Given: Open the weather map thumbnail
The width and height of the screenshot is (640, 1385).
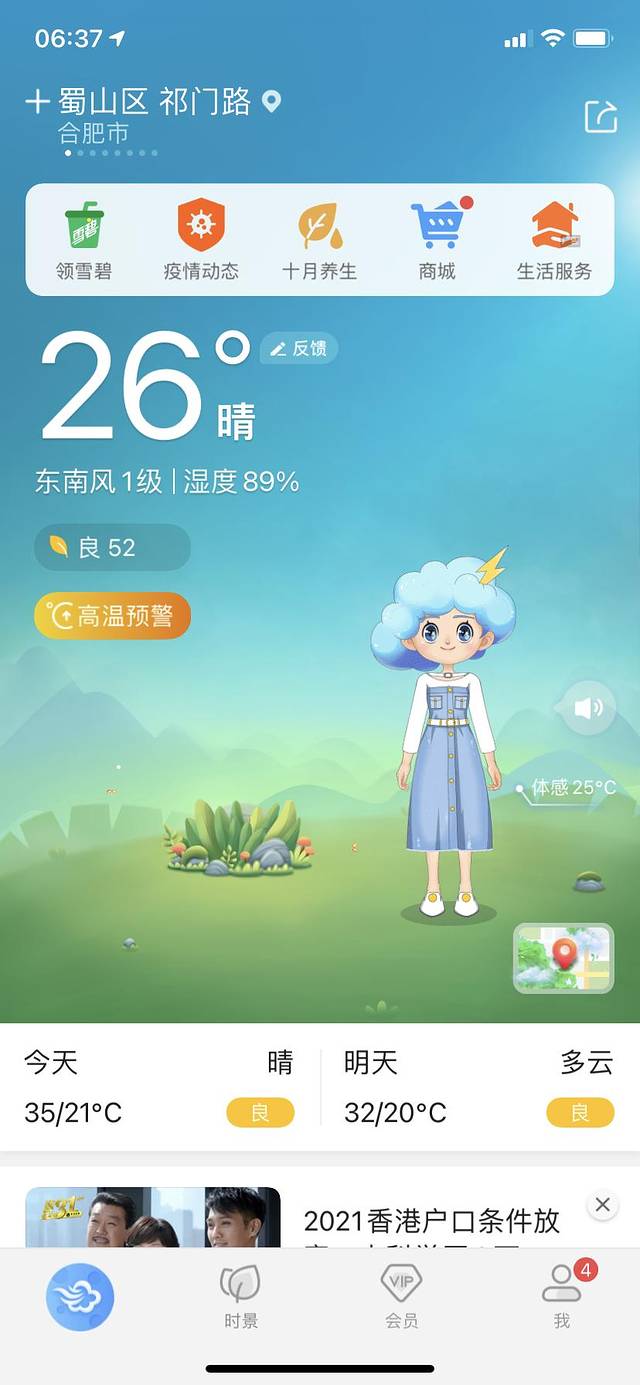Looking at the screenshot, I should tap(563, 958).
